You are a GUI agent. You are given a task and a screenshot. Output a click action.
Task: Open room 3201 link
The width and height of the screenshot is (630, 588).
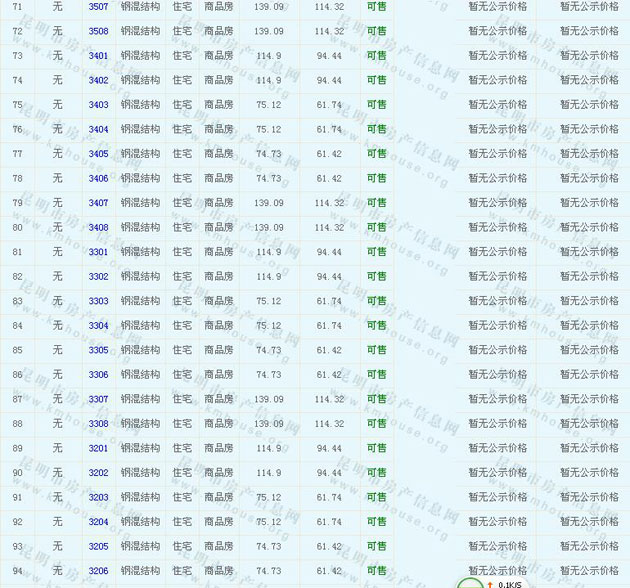coord(98,448)
